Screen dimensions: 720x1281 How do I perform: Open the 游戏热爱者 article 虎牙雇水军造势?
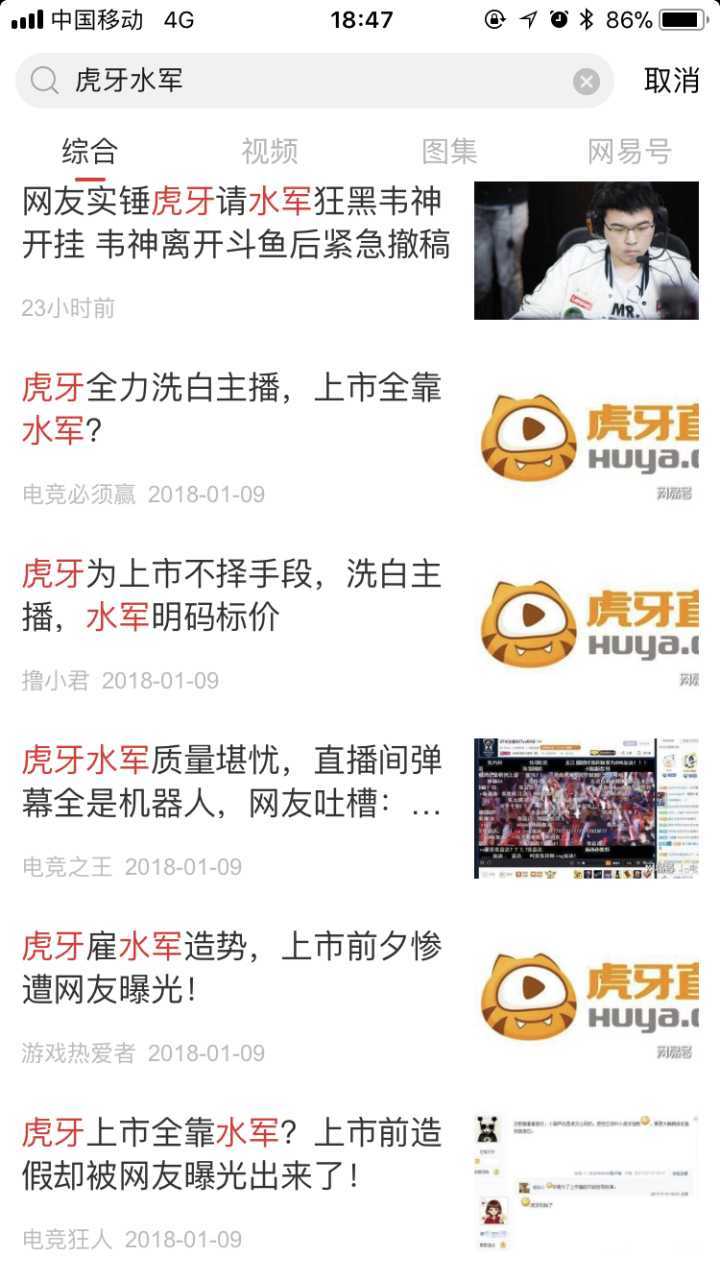pyautogui.click(x=360, y=996)
